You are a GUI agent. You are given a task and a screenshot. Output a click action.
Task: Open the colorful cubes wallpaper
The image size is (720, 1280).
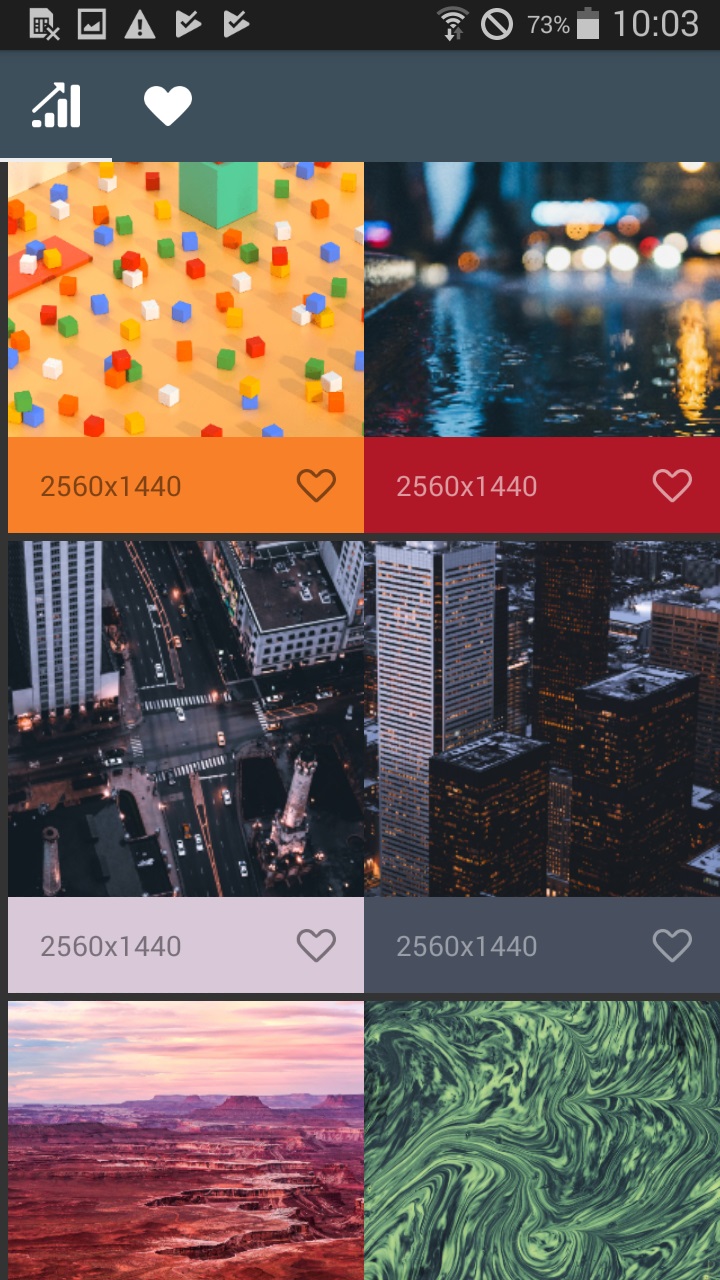[x=186, y=299]
